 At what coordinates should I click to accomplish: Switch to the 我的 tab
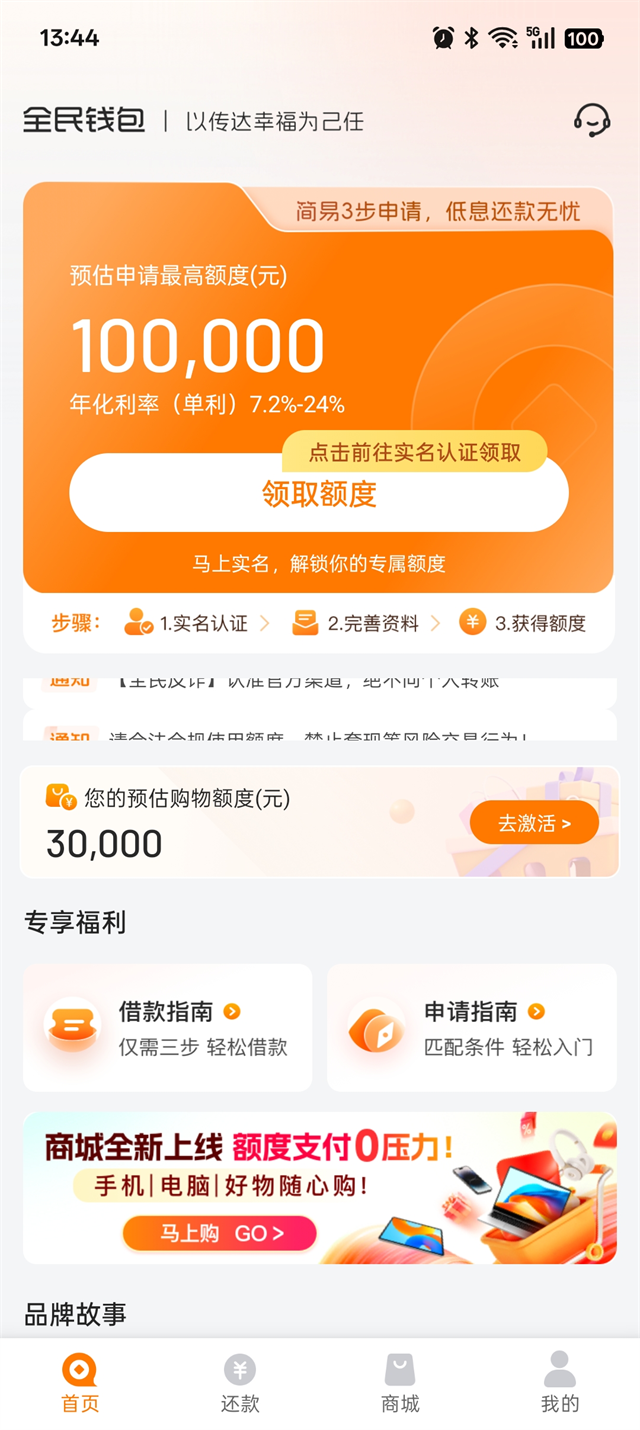(x=559, y=1384)
